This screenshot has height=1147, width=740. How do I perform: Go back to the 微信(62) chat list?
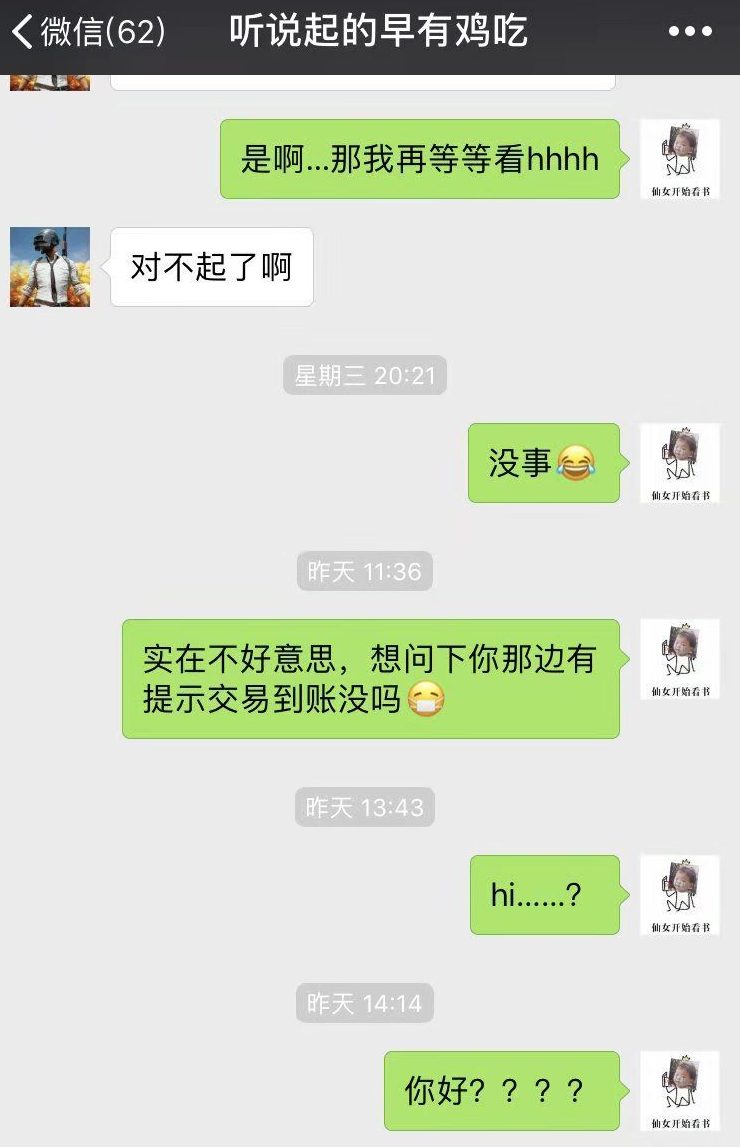point(88,32)
